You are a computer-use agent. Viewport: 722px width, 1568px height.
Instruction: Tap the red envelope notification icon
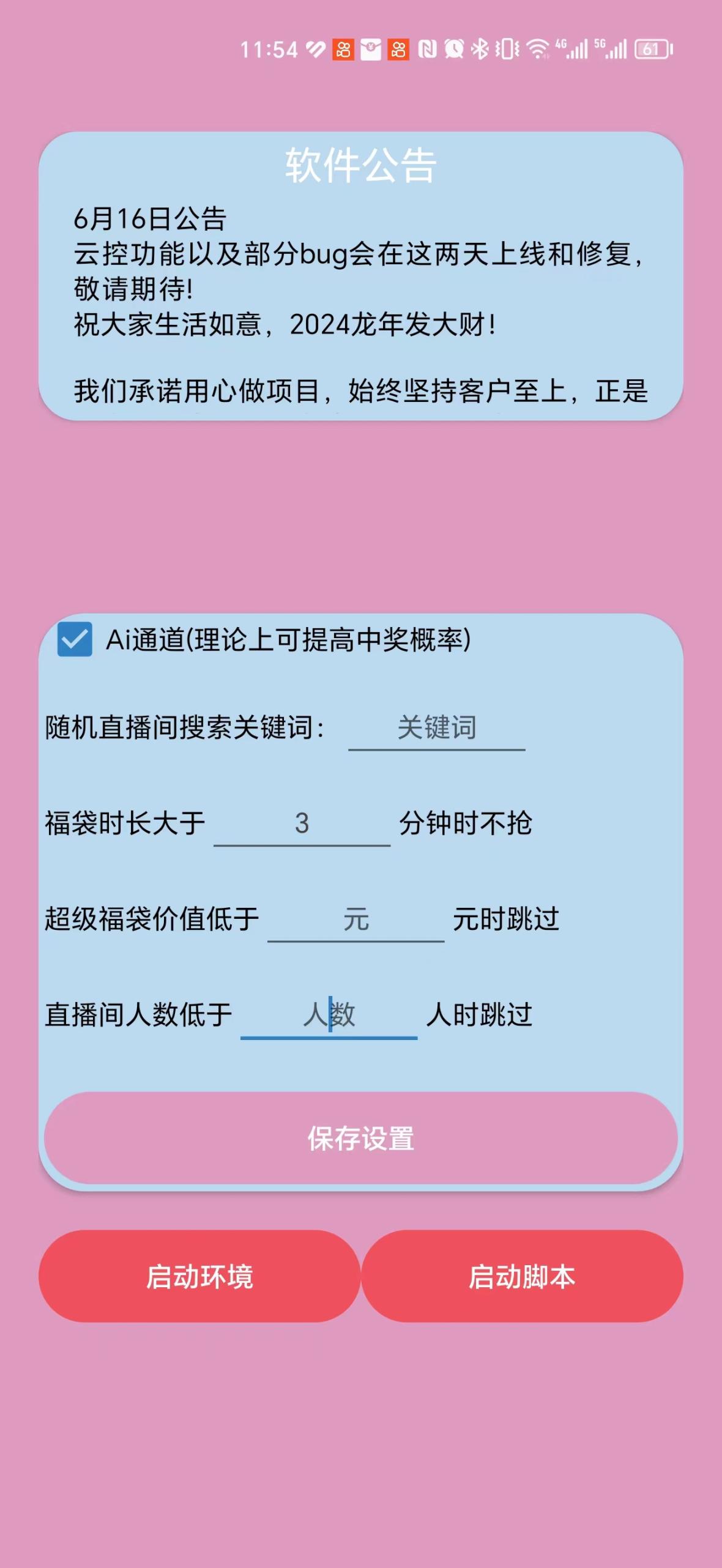click(x=370, y=49)
